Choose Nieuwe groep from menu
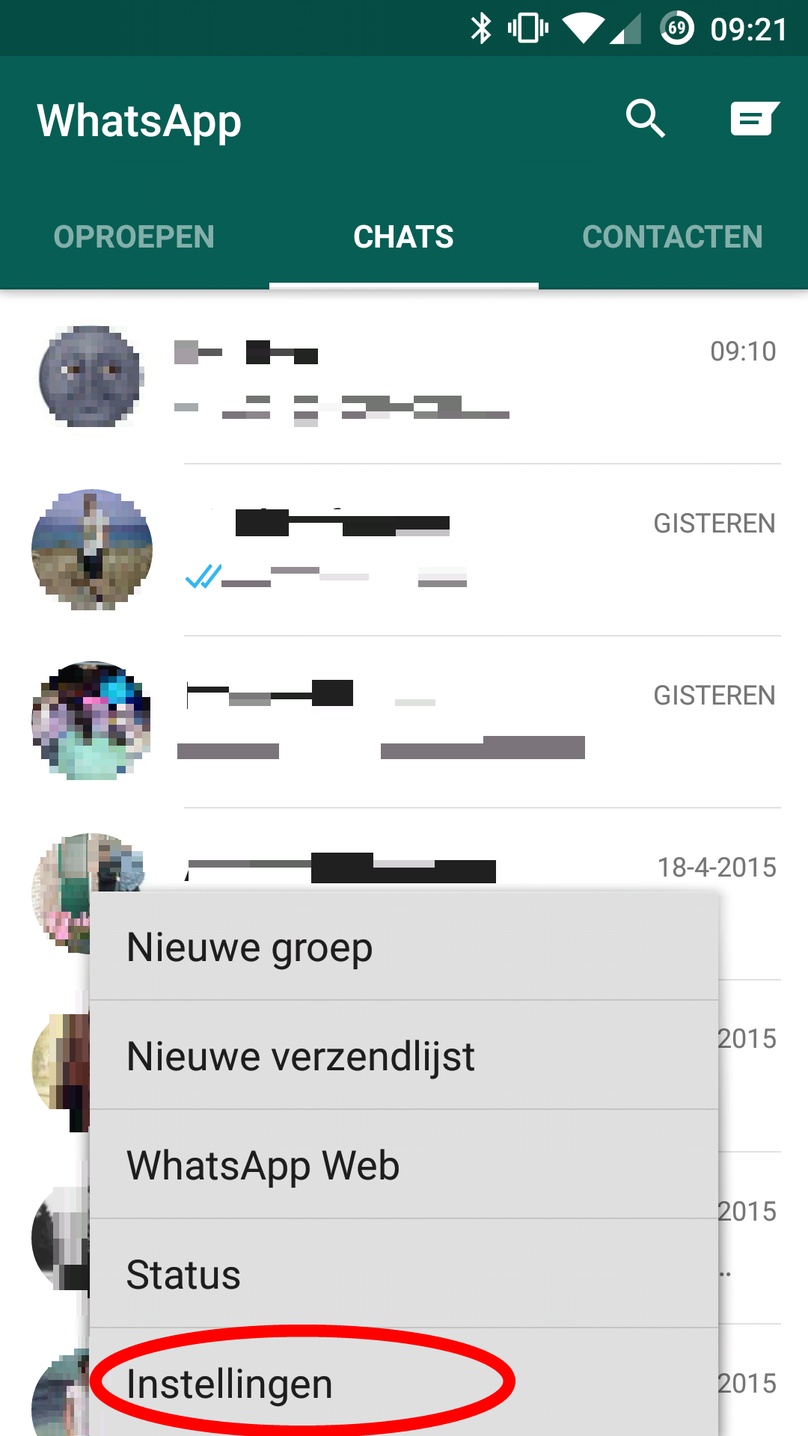 (403, 947)
